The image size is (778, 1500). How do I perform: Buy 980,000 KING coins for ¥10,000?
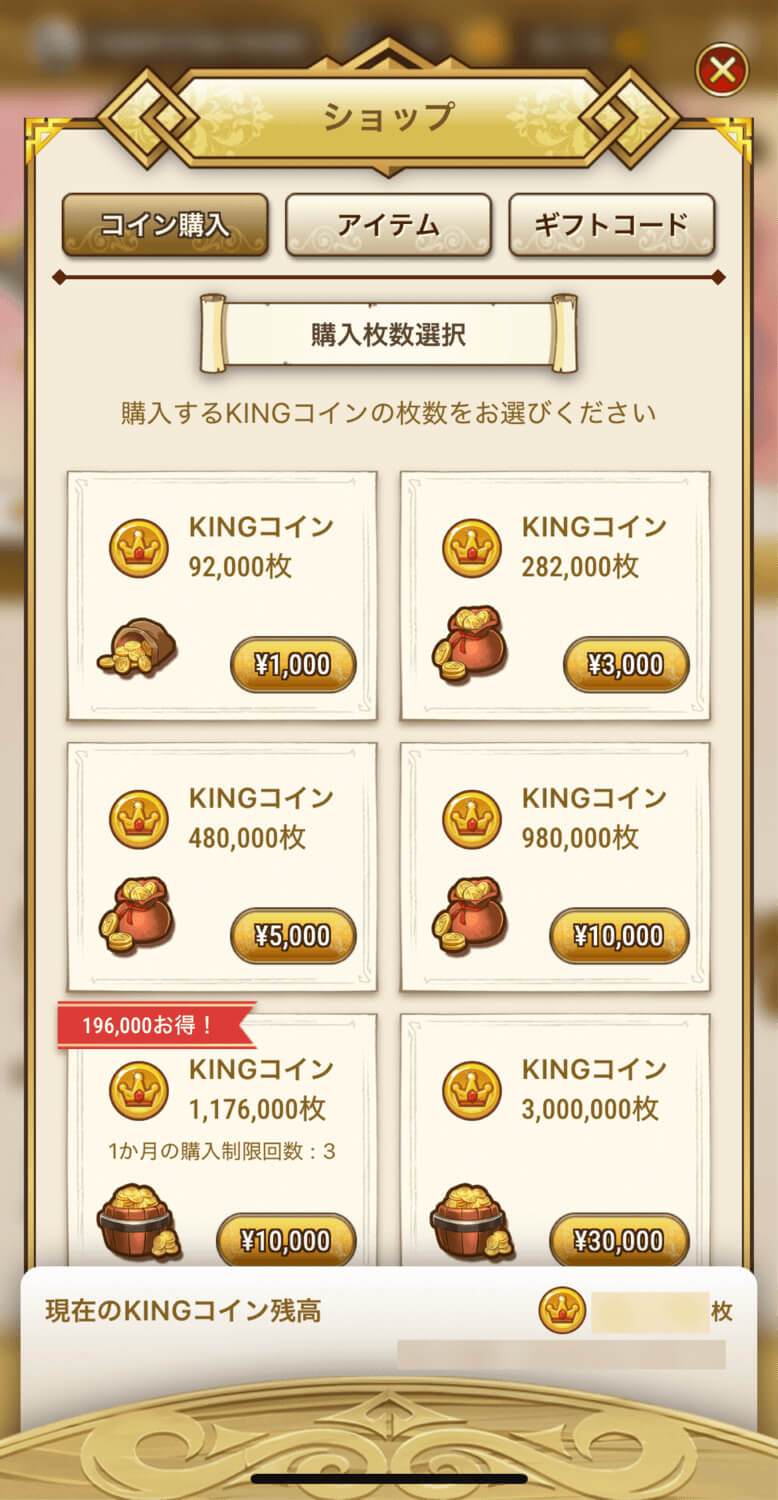coord(619,936)
